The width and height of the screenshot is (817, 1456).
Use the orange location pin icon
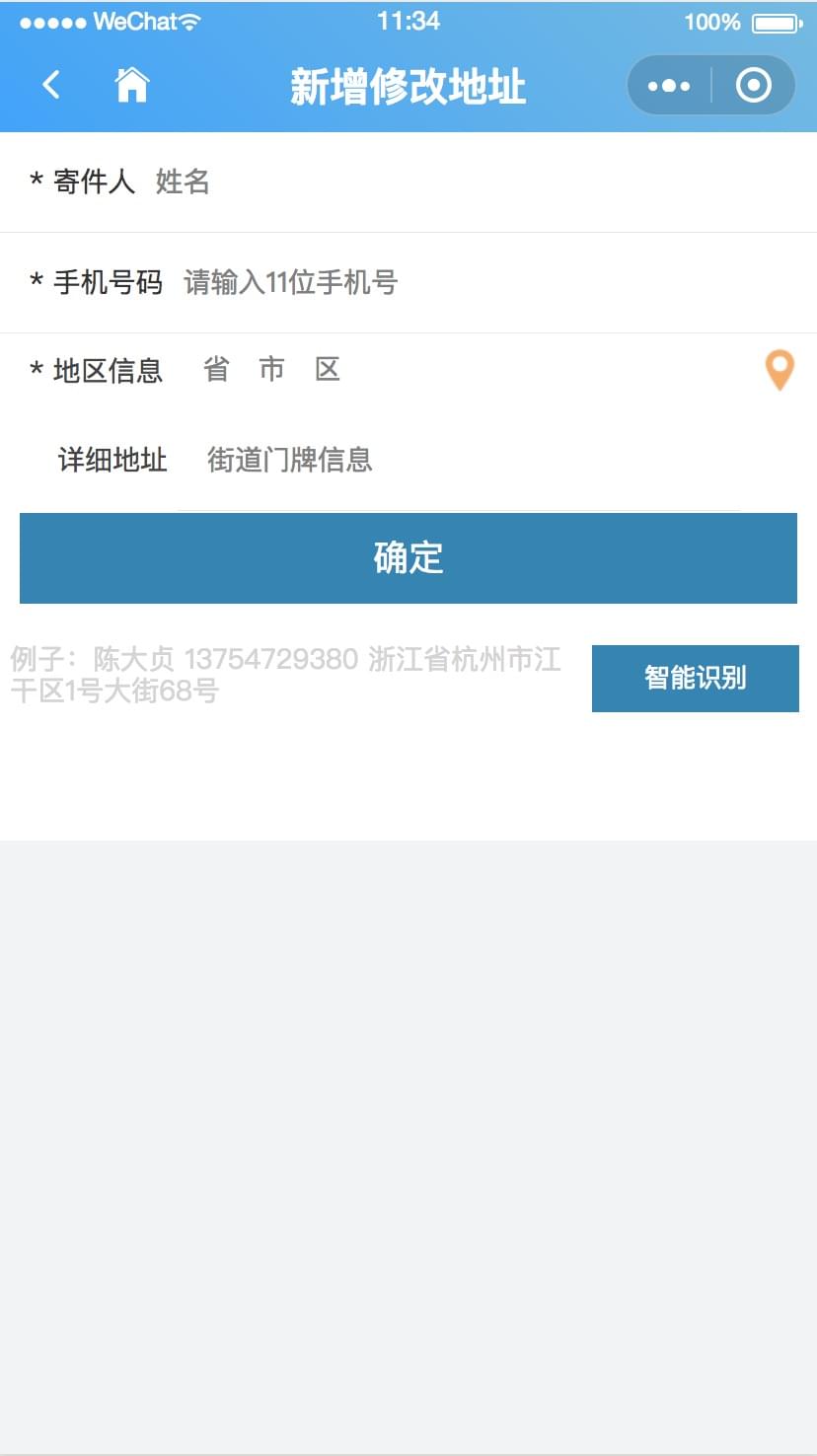point(780,370)
